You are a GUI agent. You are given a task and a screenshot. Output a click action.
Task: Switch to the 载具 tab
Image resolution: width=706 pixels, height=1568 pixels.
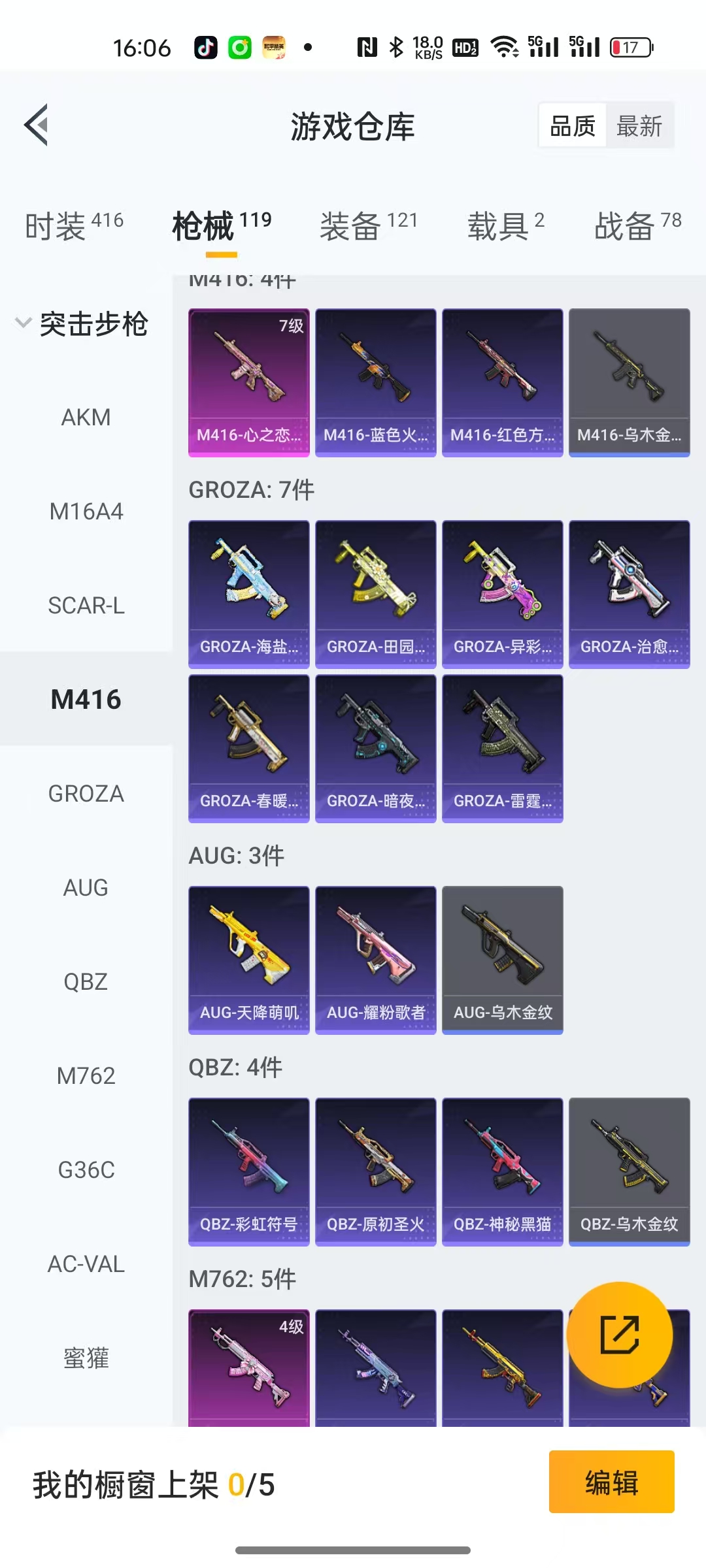pyautogui.click(x=505, y=226)
